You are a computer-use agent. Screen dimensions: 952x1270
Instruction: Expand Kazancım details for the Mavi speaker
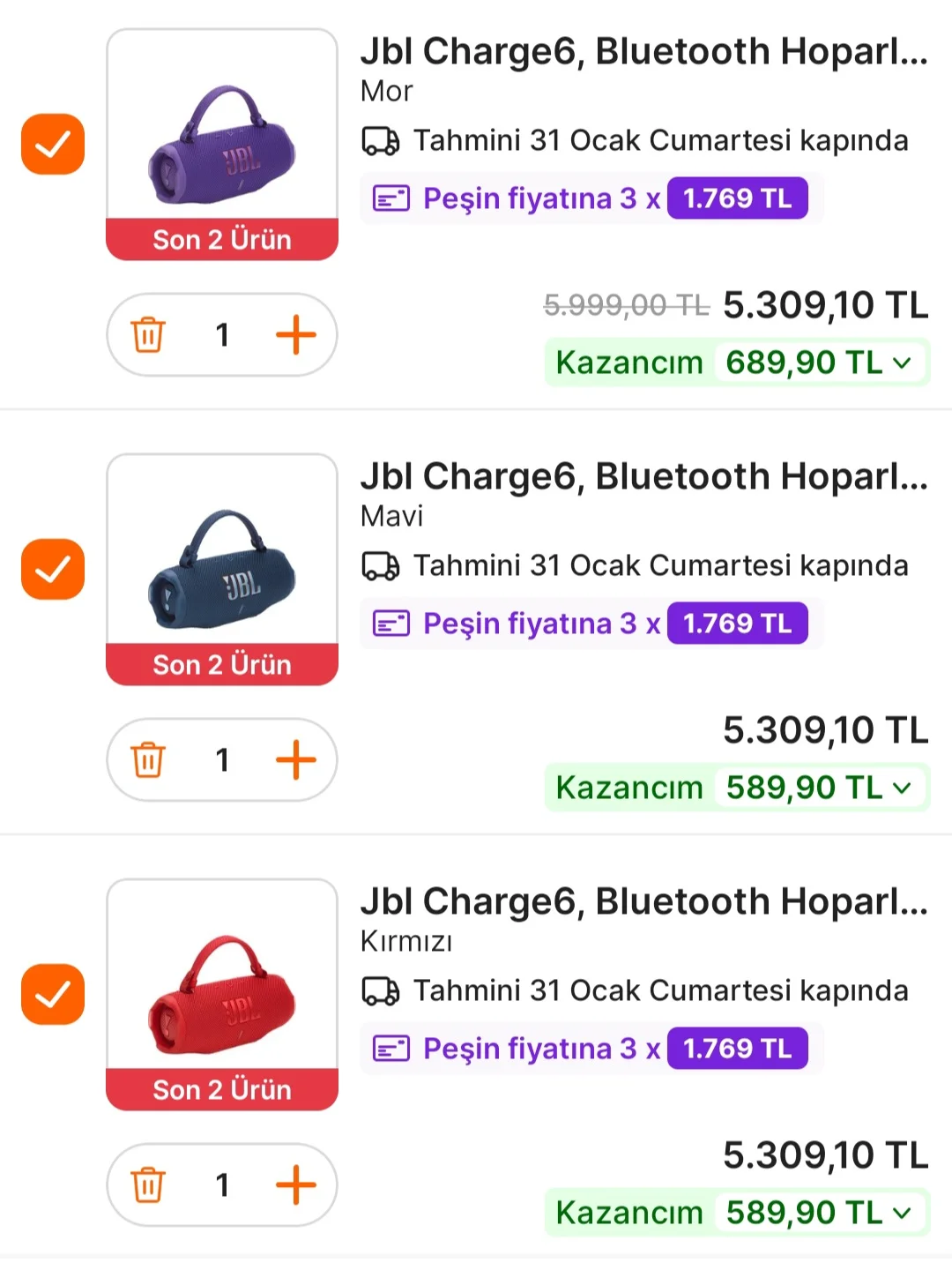click(901, 788)
